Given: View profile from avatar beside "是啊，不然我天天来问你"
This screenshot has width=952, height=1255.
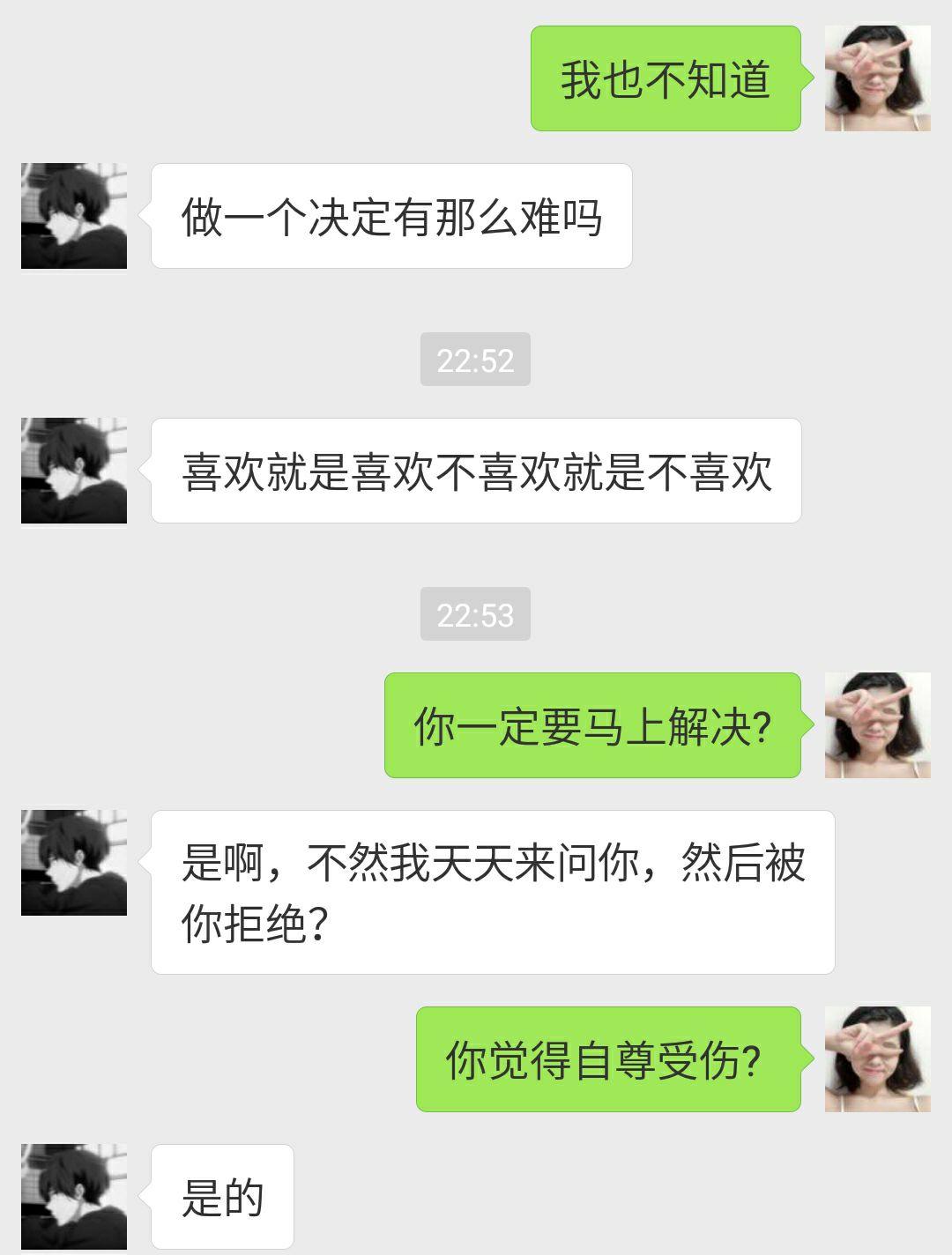Looking at the screenshot, I should pyautogui.click(x=74, y=863).
